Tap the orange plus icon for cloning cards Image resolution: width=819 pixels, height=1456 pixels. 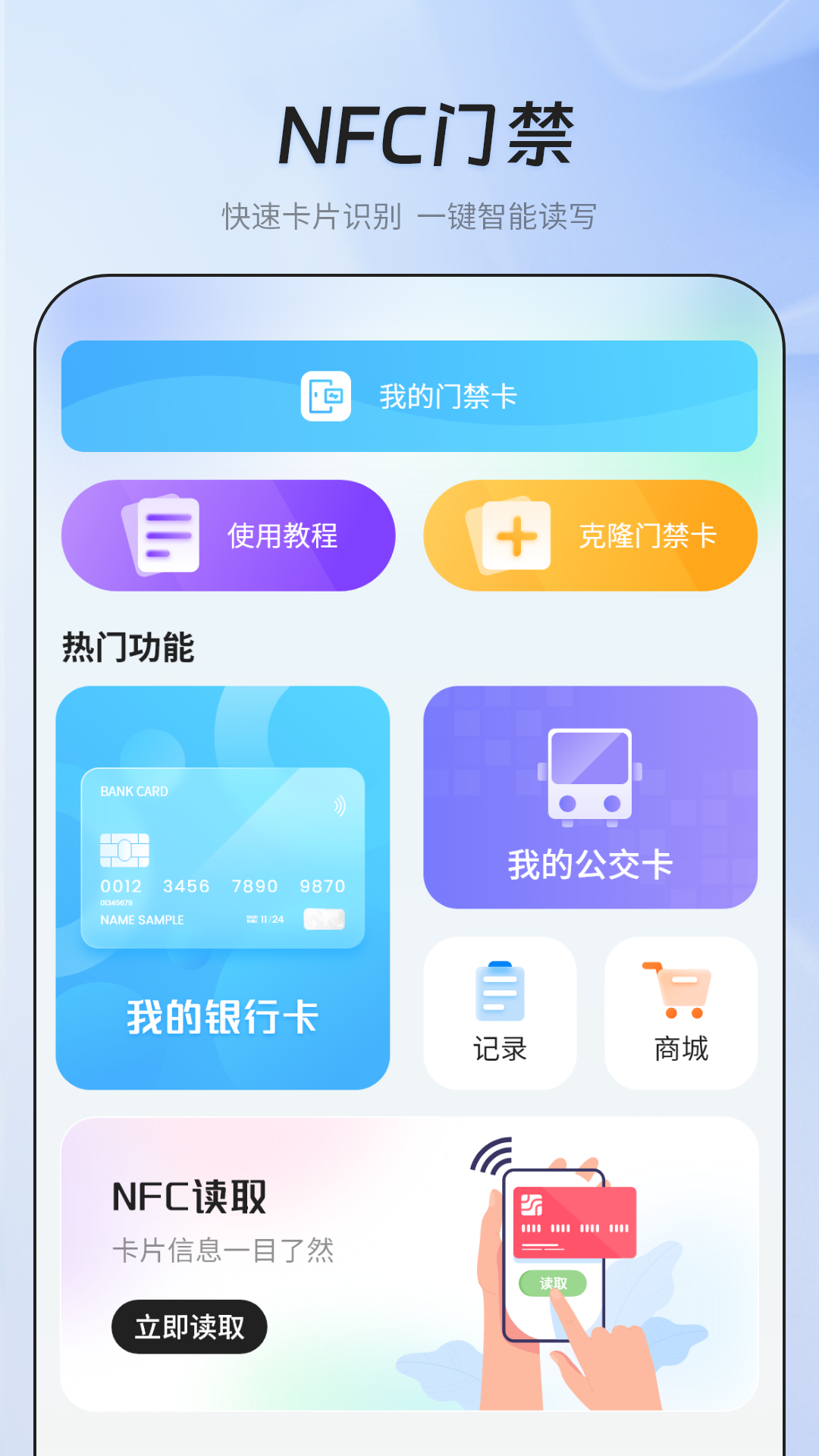517,535
